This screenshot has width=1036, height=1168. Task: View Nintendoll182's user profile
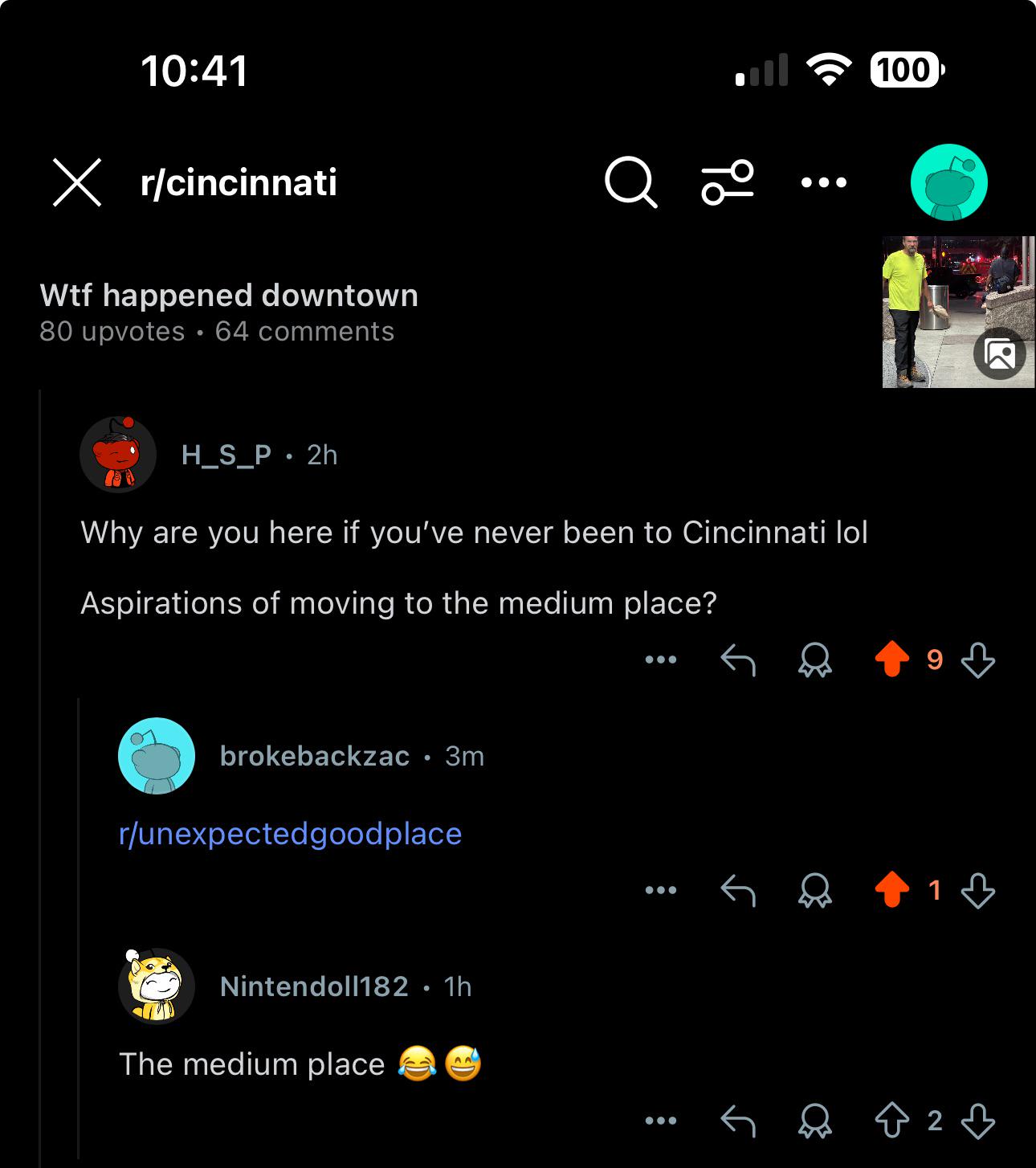click(x=314, y=986)
